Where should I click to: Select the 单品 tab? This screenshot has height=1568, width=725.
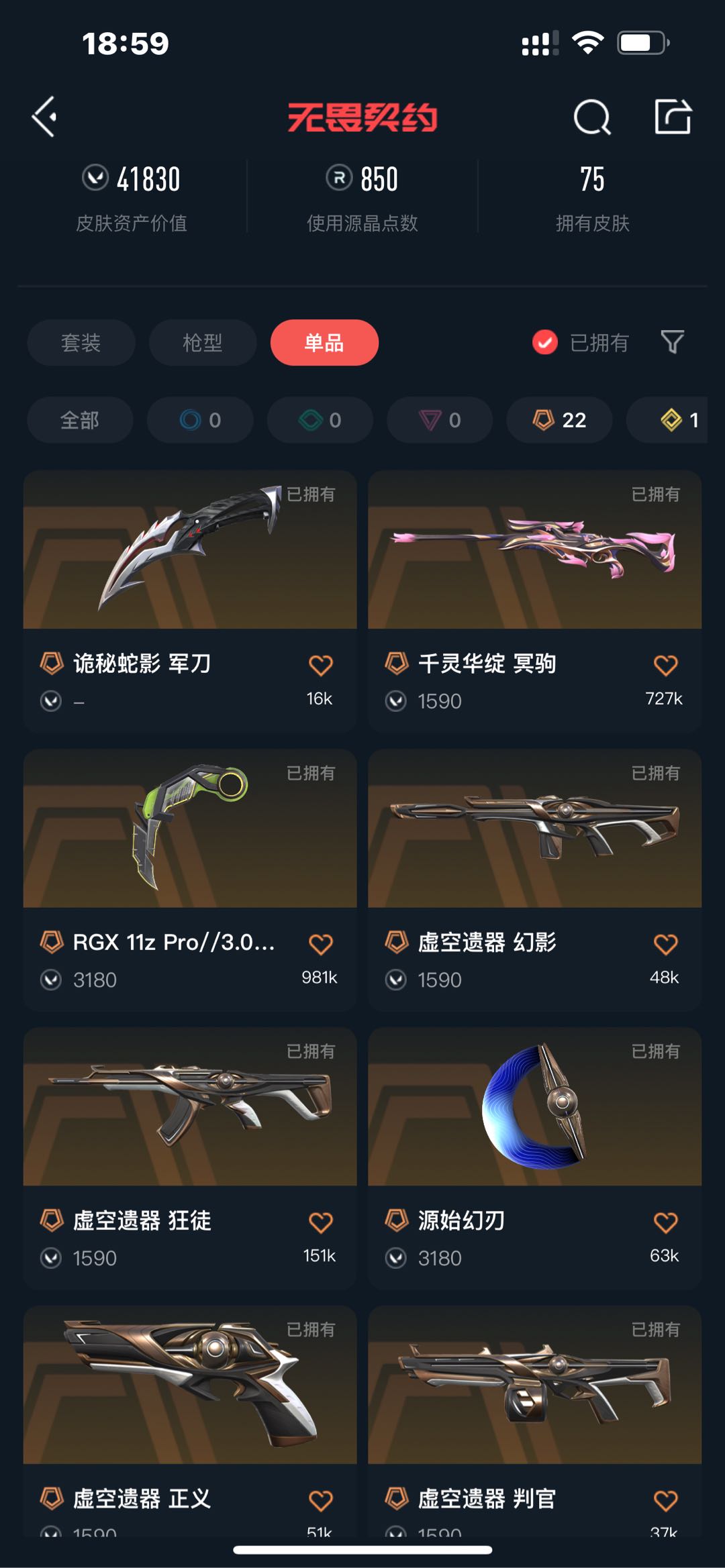324,343
